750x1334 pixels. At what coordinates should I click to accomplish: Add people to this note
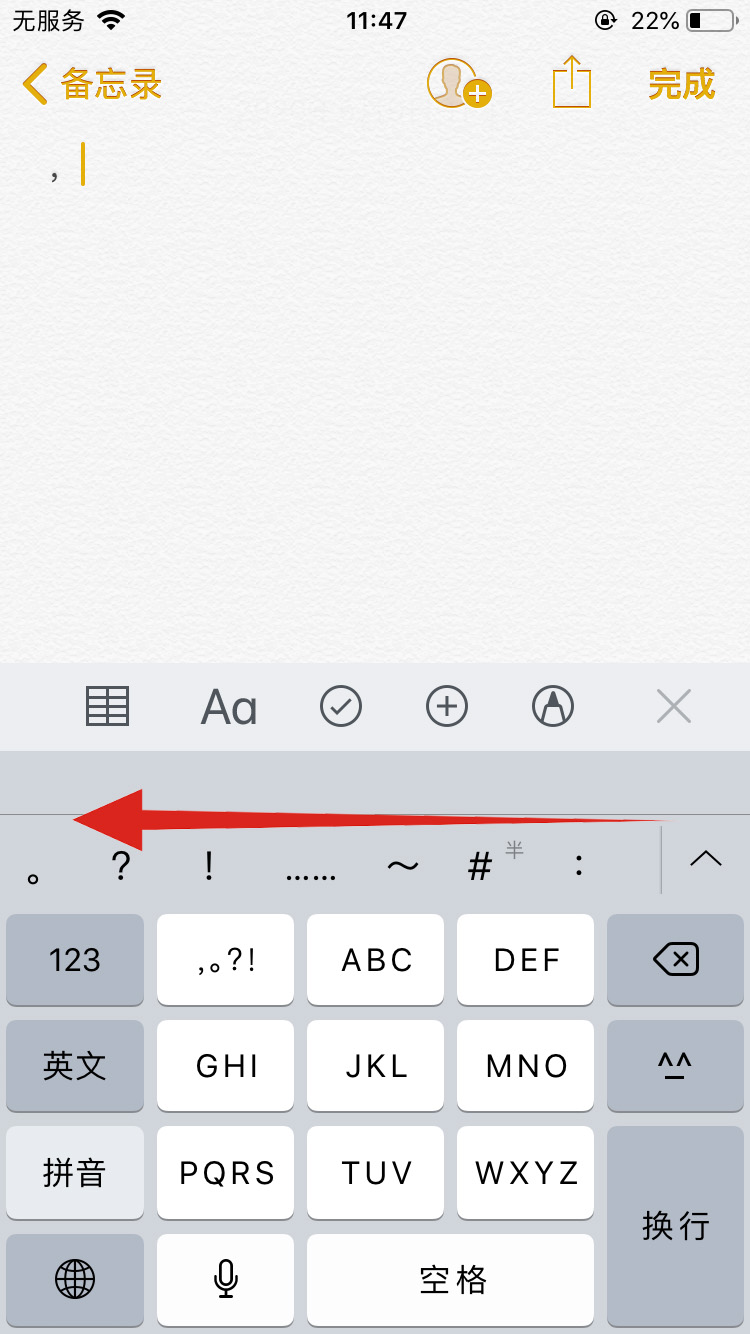pyautogui.click(x=458, y=84)
